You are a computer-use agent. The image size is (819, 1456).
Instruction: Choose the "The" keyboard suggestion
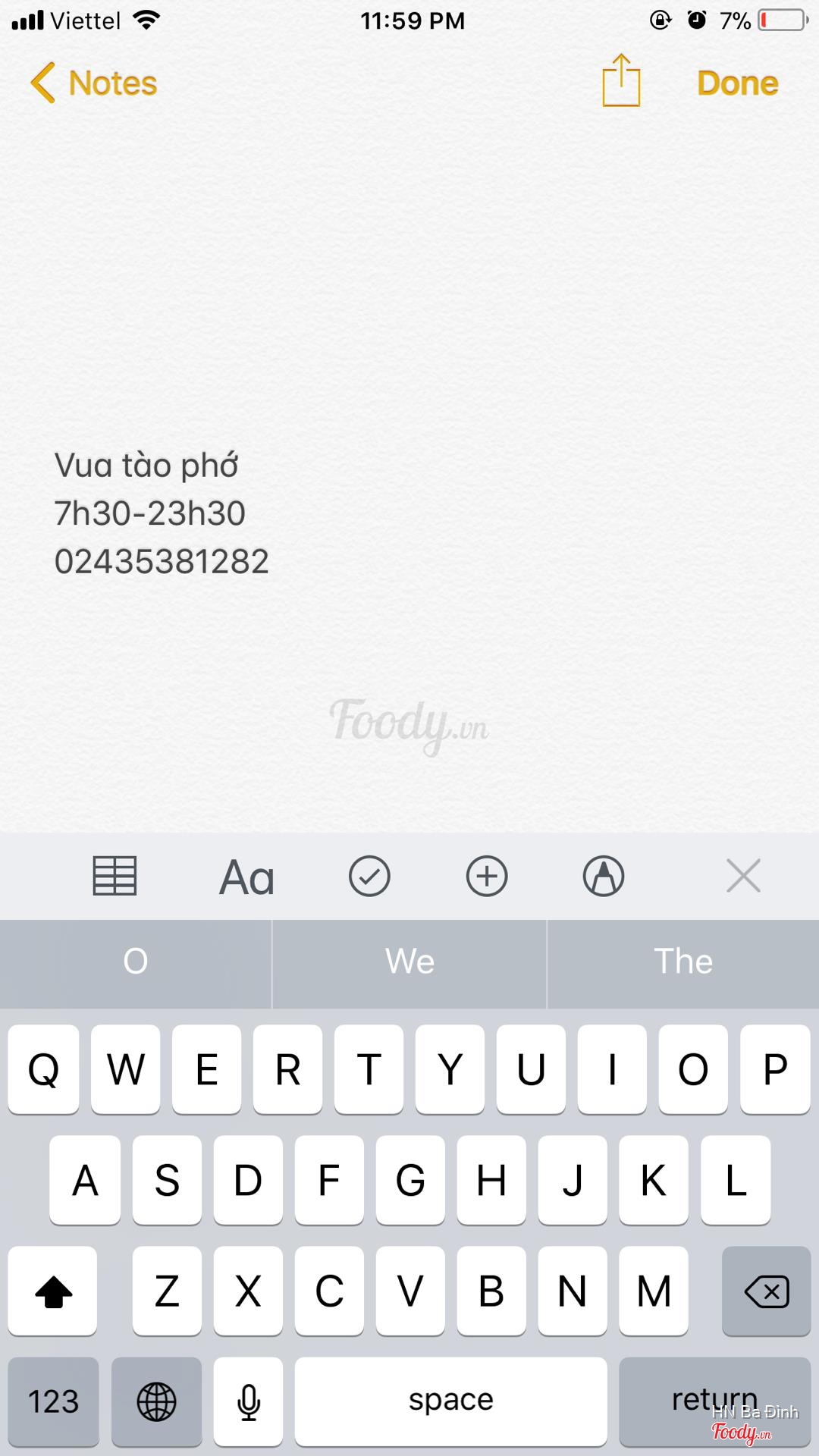point(683,962)
